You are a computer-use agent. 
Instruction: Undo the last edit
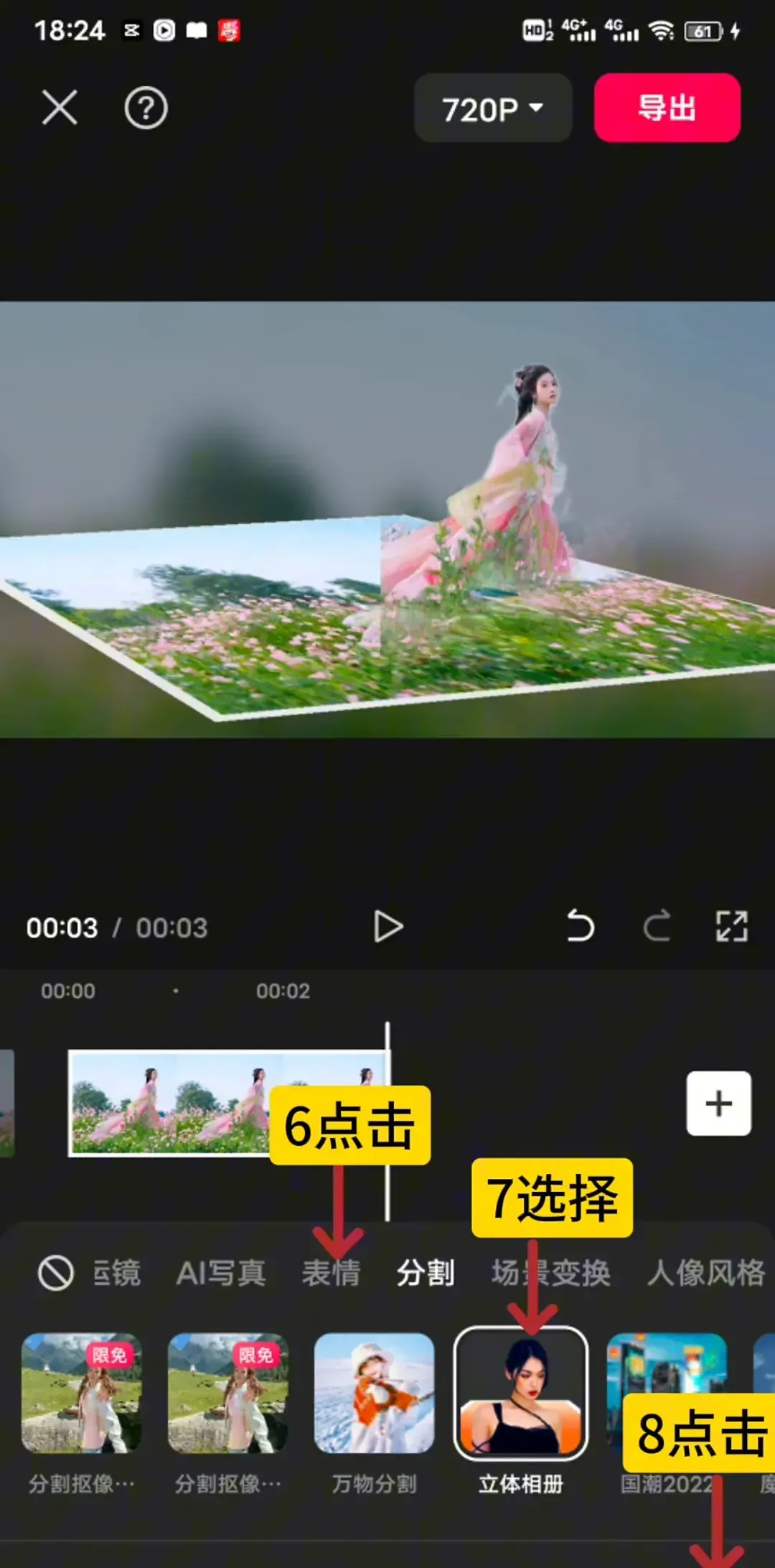click(x=580, y=927)
